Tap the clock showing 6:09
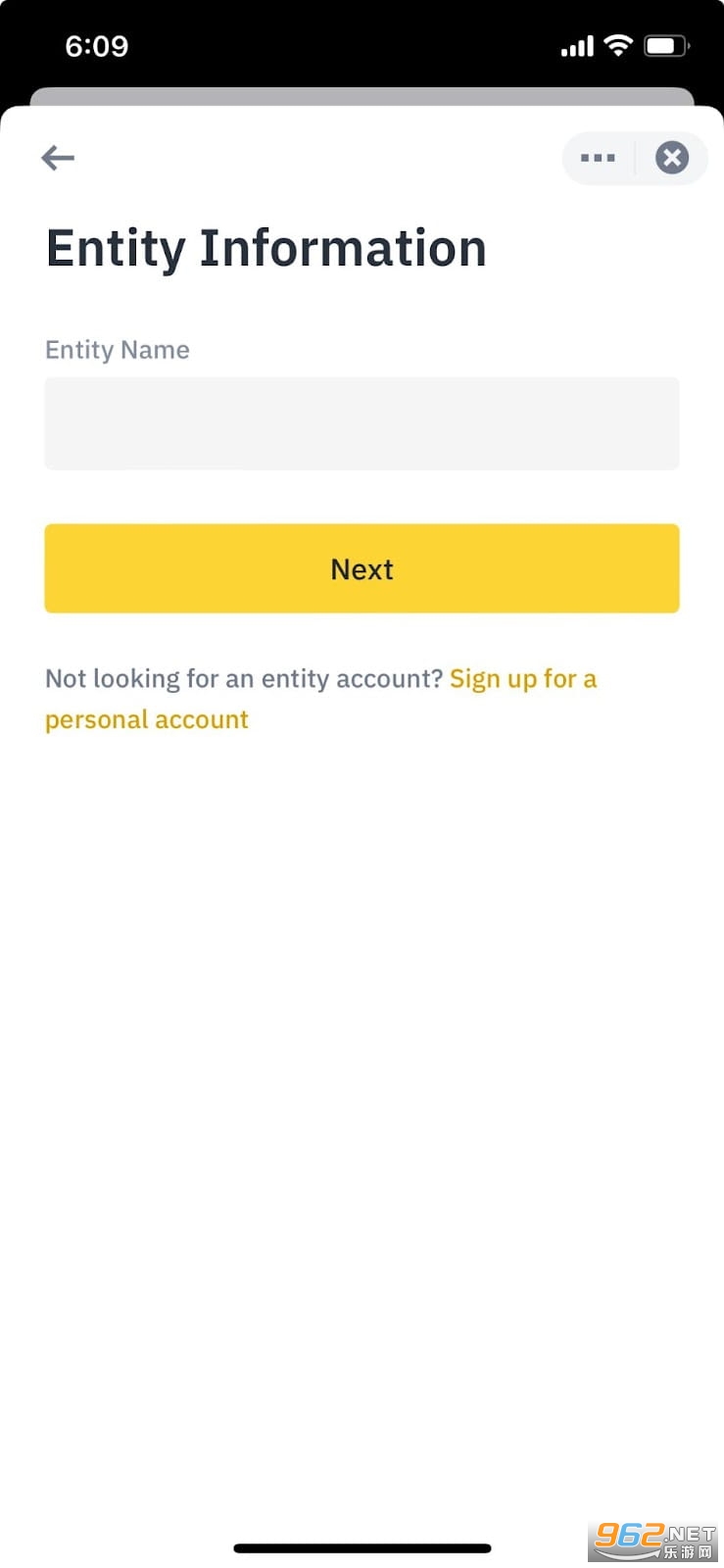Viewport: 724px width, 1568px height. click(x=97, y=45)
